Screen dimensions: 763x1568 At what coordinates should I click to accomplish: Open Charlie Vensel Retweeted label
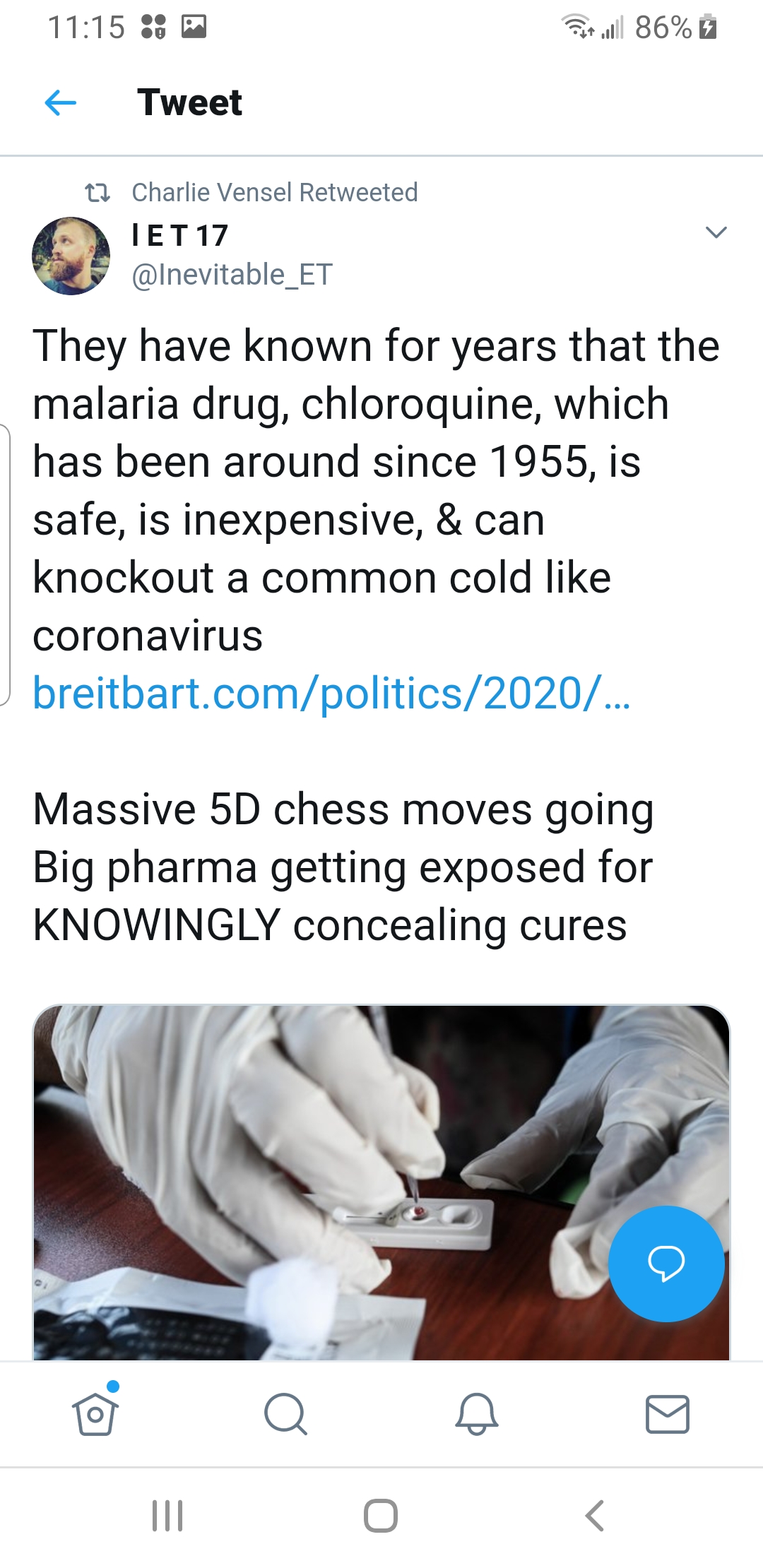click(274, 192)
